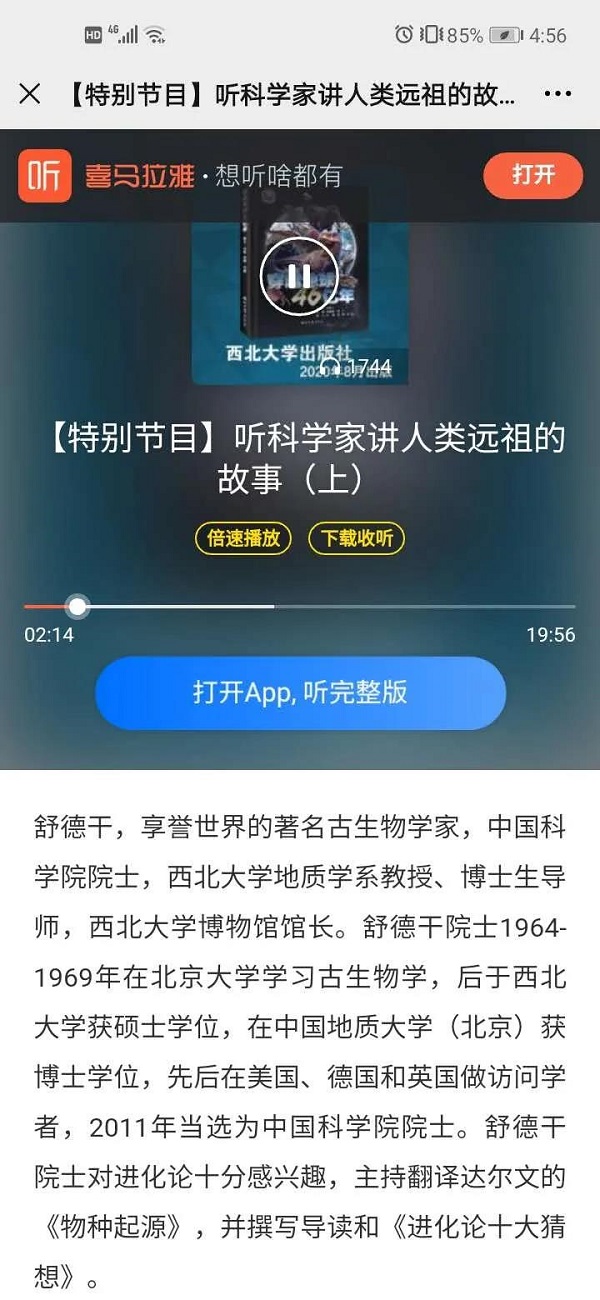600x1300 pixels.
Task: Tap the orange 打开 button
Action: 532,176
